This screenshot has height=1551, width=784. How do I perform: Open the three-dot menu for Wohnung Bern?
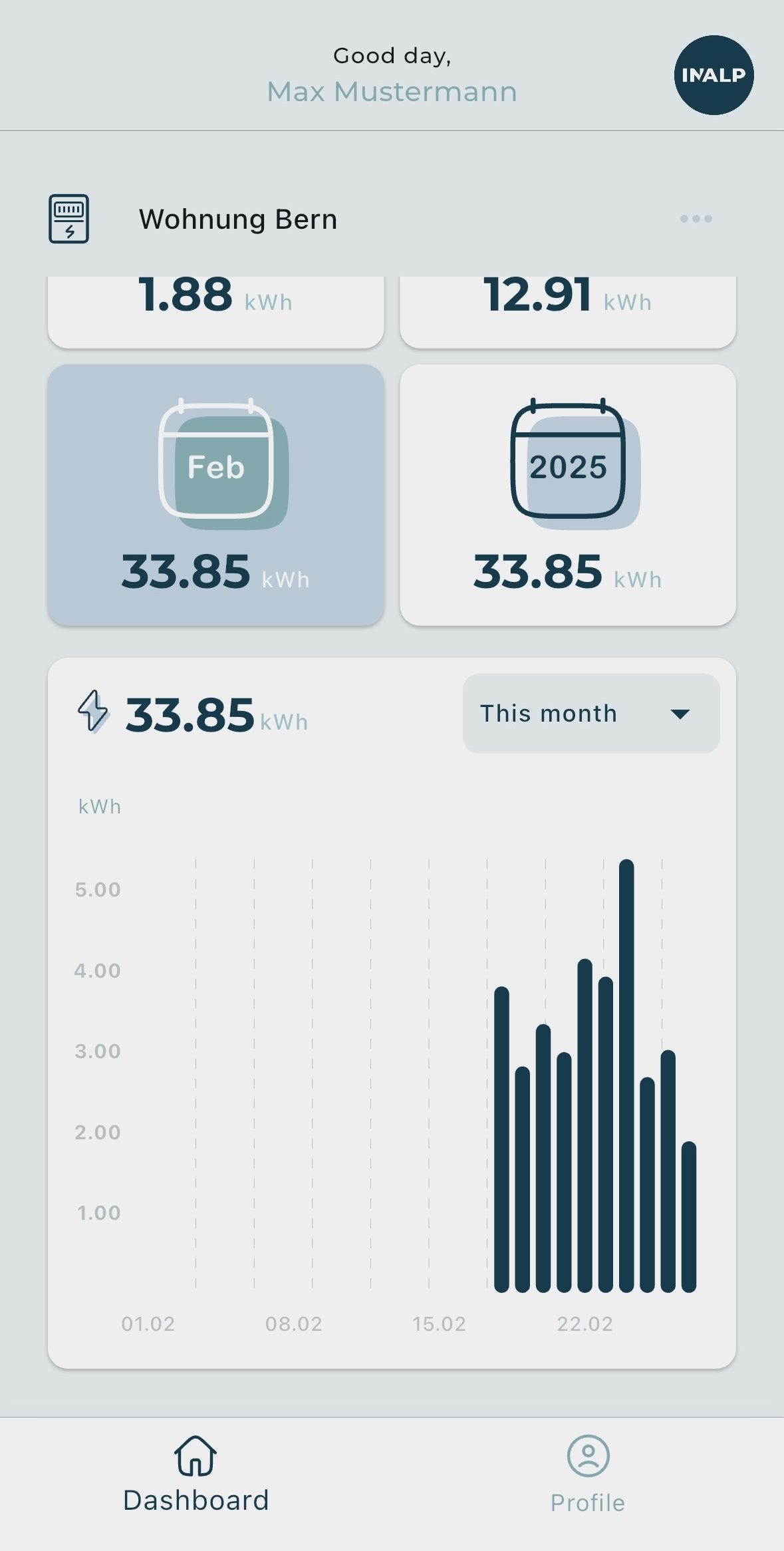click(696, 219)
